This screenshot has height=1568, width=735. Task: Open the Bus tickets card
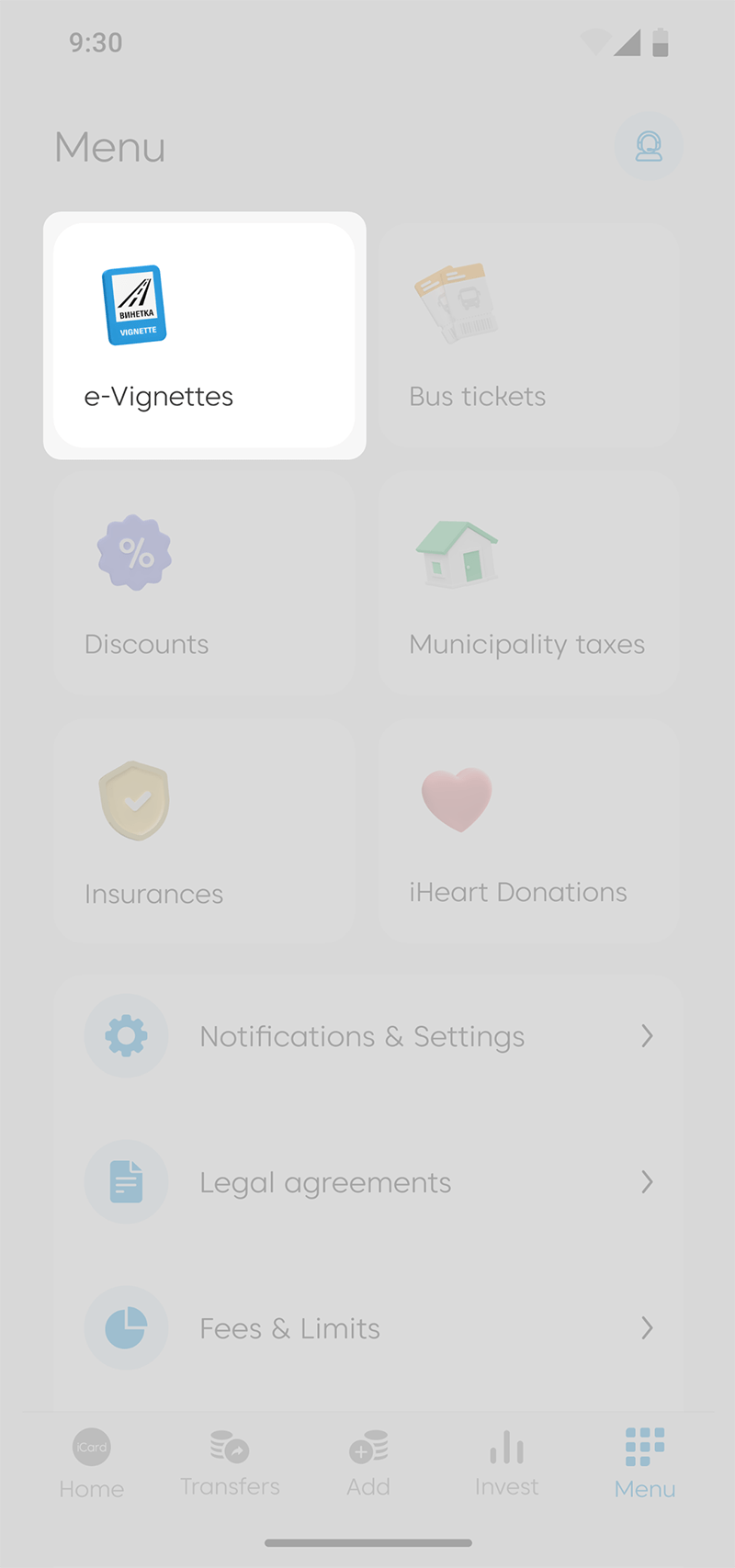(x=528, y=335)
